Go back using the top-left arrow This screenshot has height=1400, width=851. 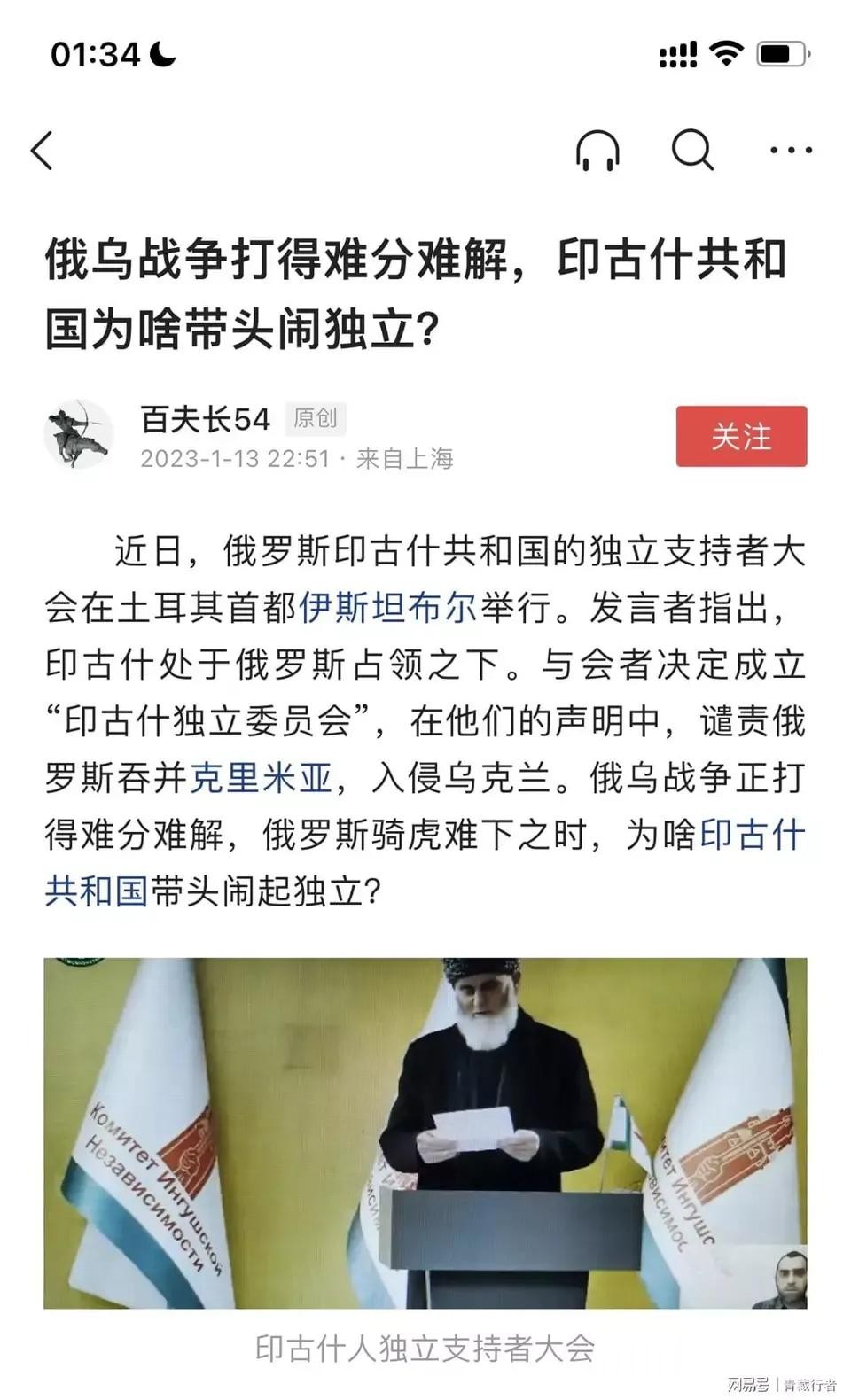(43, 151)
